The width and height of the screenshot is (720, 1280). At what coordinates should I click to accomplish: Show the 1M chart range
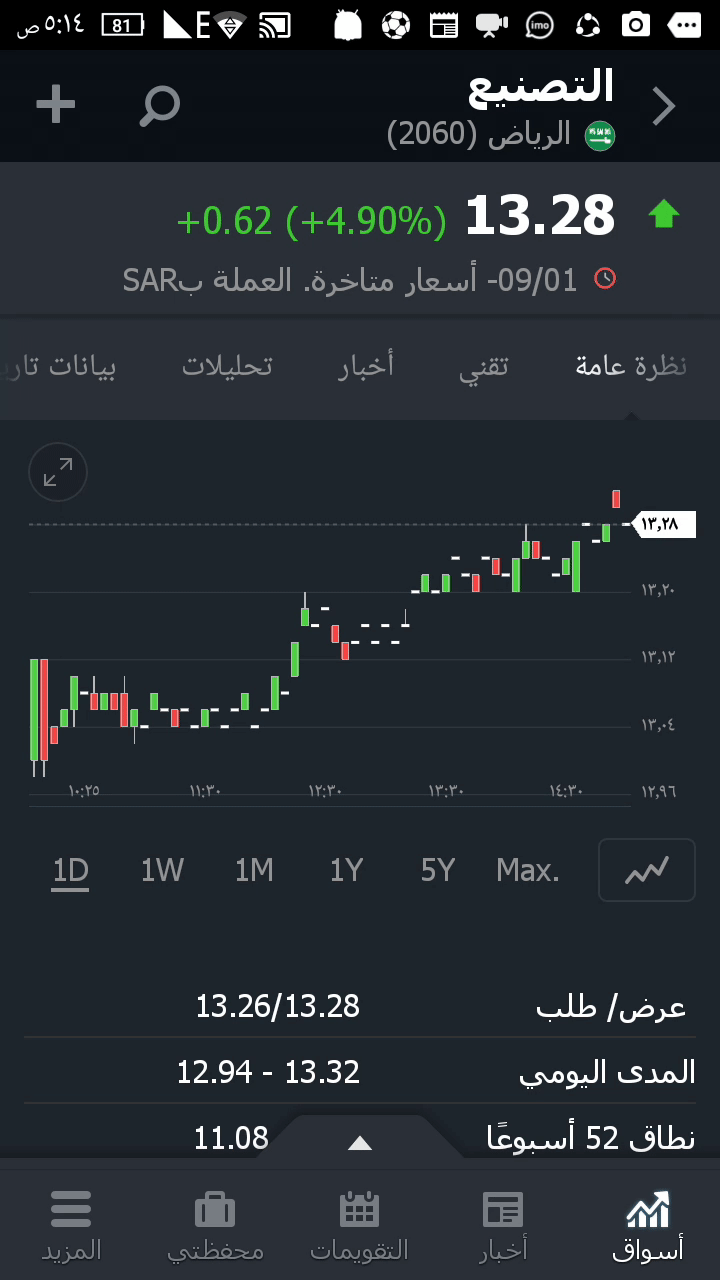coord(254,871)
